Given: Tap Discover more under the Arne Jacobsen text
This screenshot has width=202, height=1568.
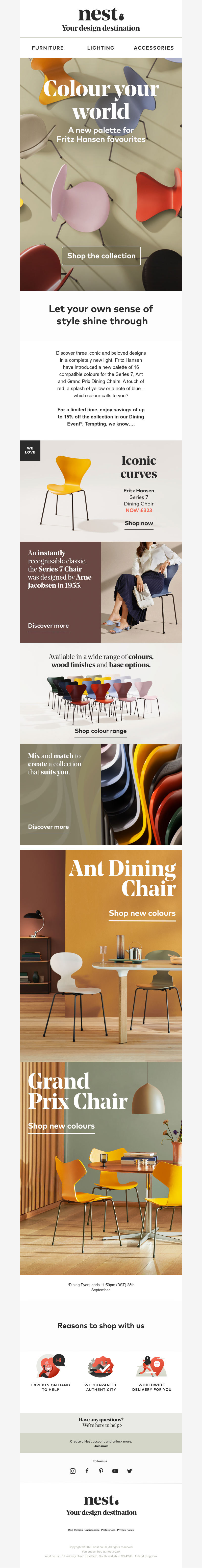Looking at the screenshot, I should tap(48, 626).
